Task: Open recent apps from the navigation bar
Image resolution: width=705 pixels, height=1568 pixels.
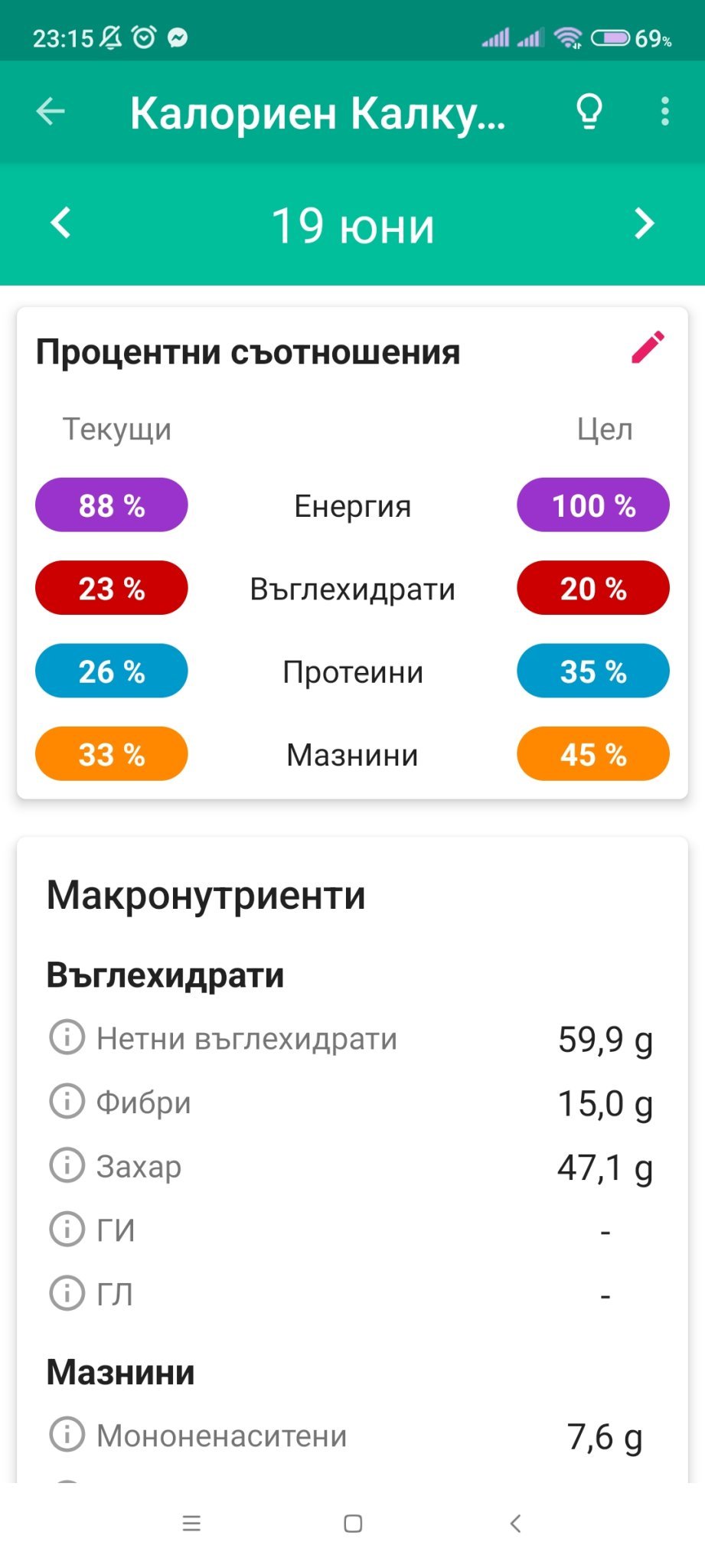Action: click(191, 1524)
